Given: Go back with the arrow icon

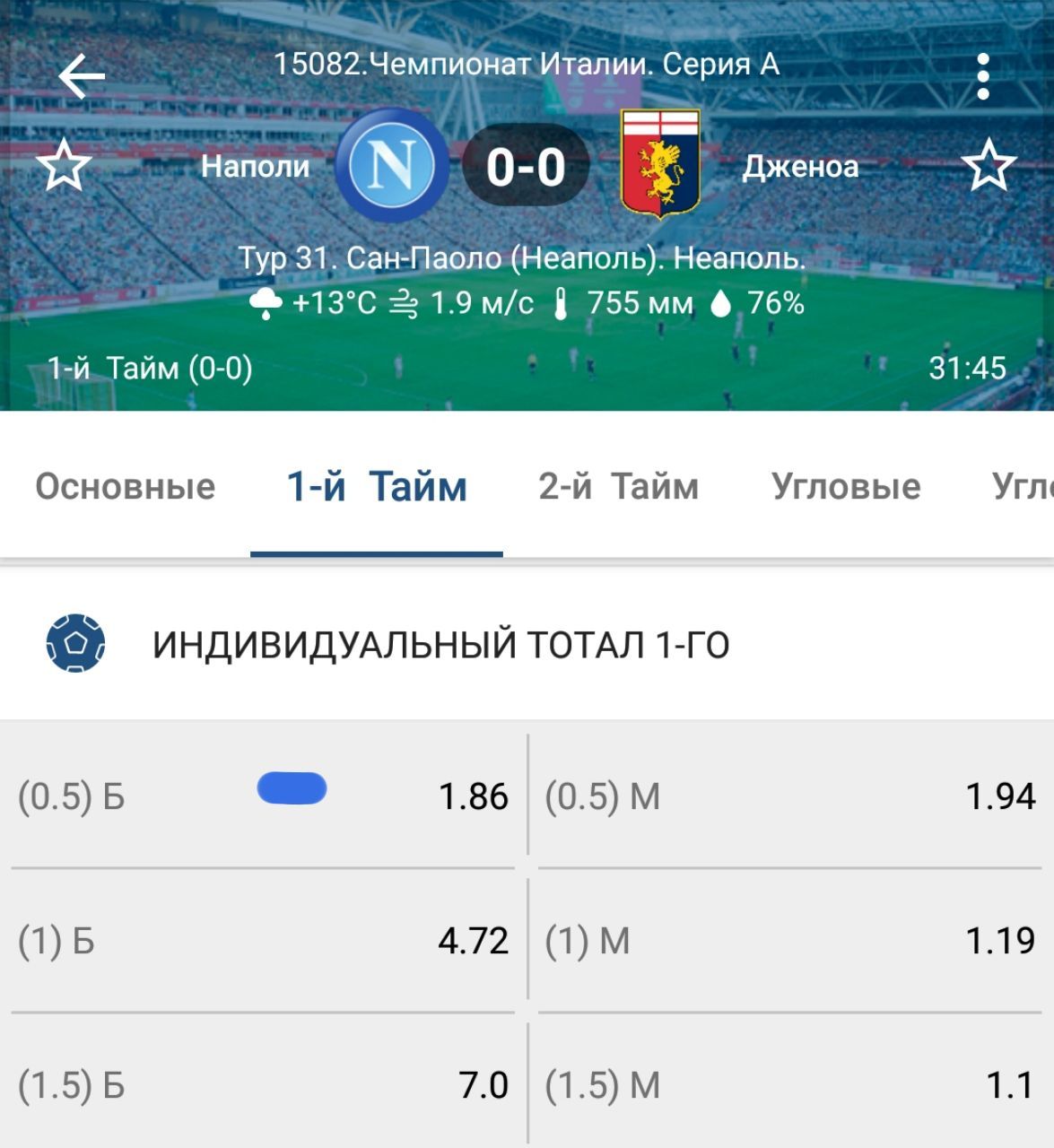Looking at the screenshot, I should (x=82, y=77).
